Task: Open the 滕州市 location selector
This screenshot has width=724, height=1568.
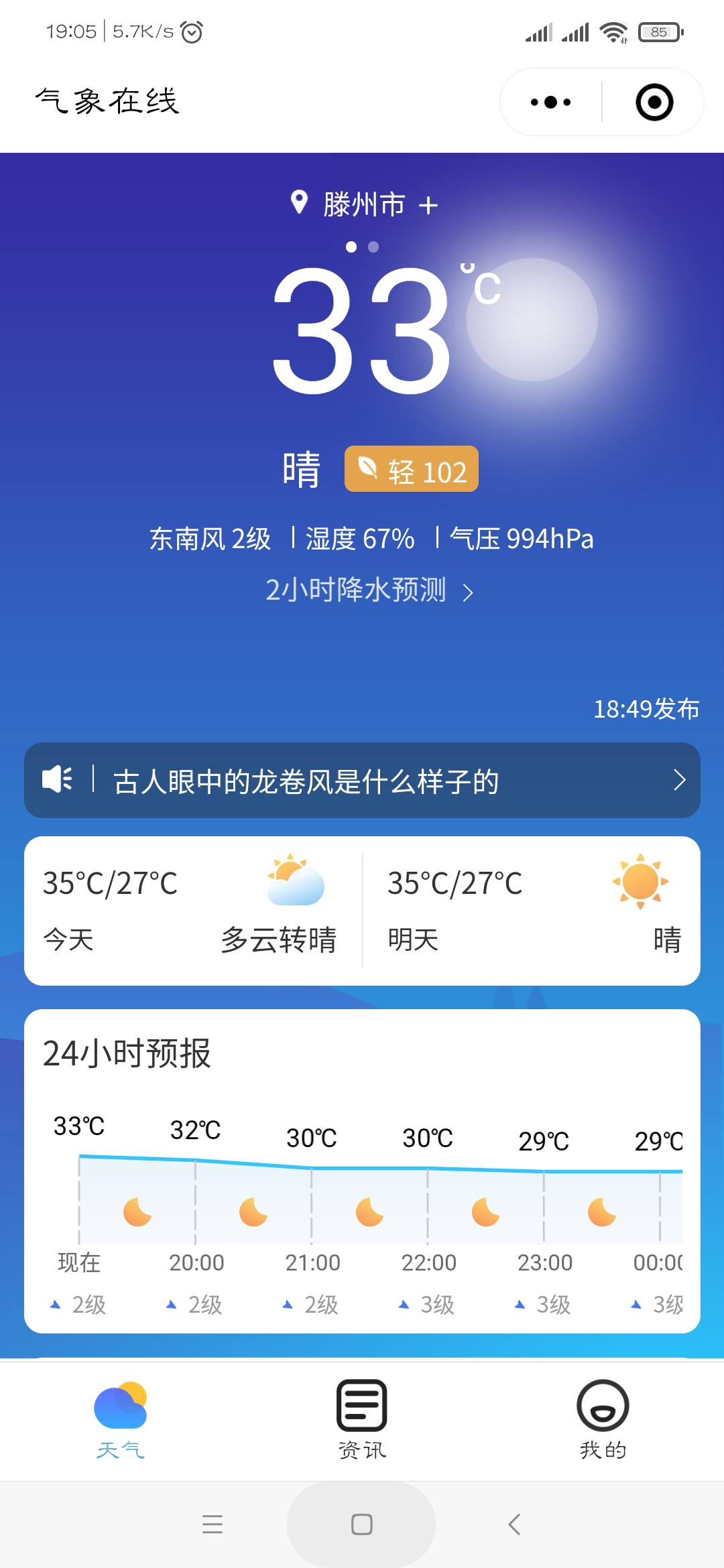Action: pos(363,204)
